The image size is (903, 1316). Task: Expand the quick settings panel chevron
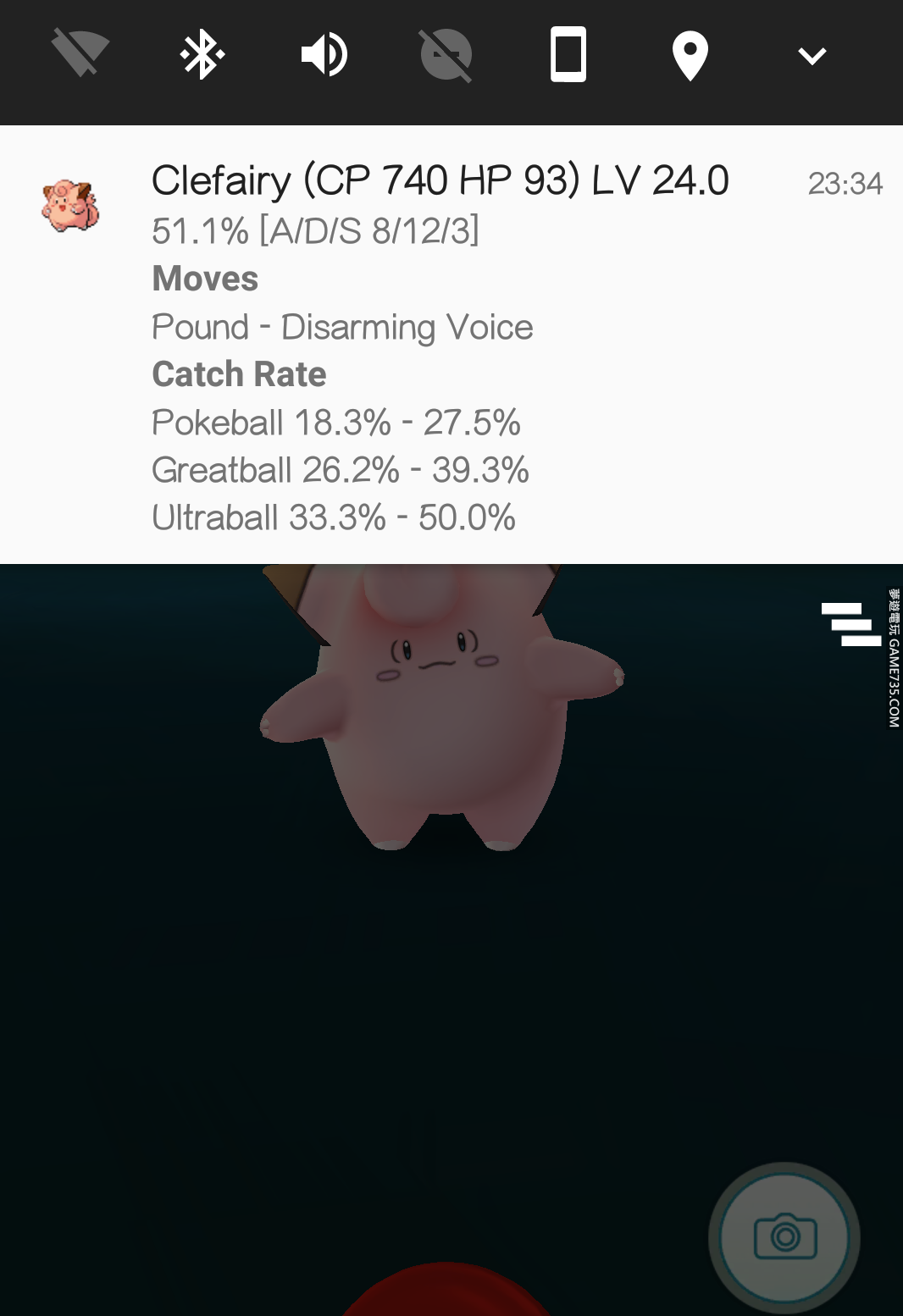(x=812, y=56)
